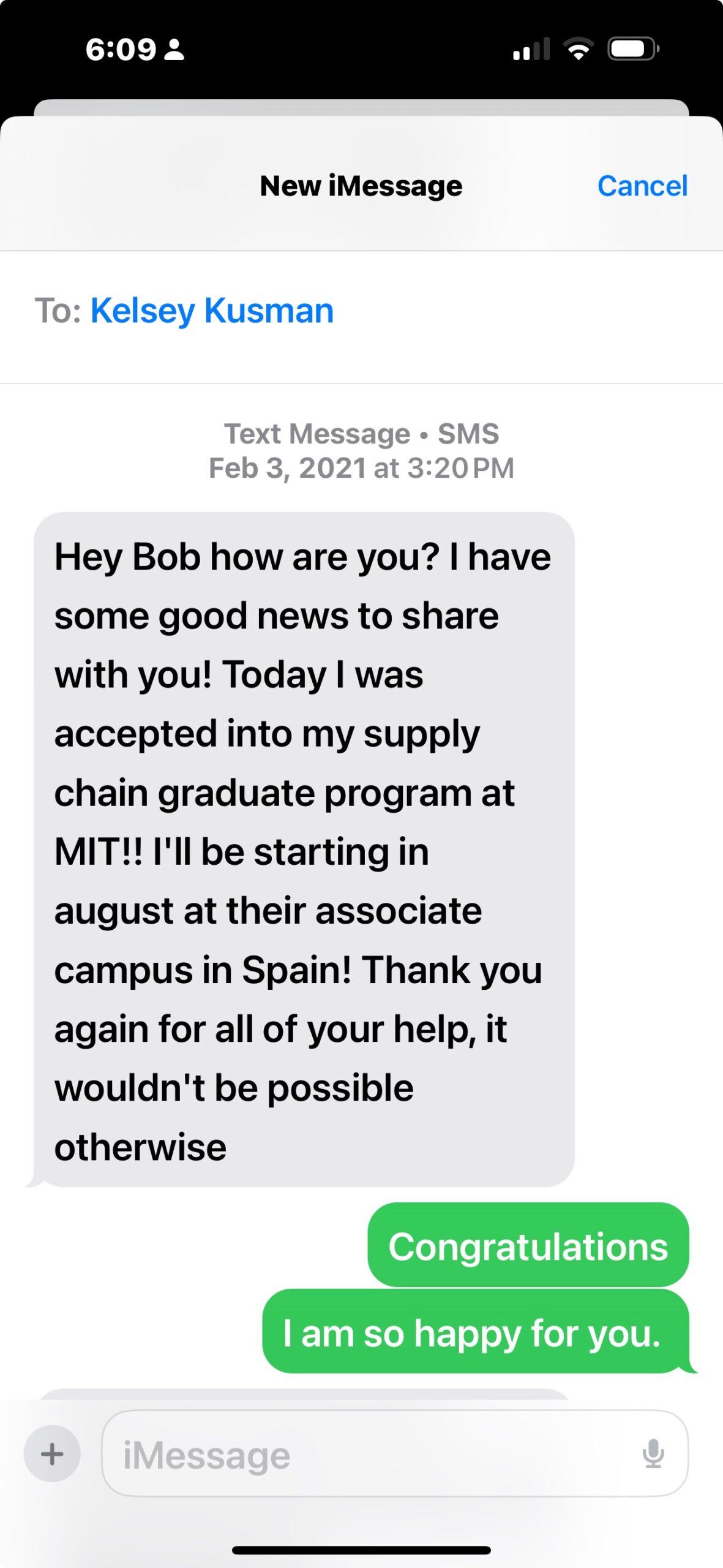
Task: Select the Kelsey Kusman recipient
Action: [x=212, y=311]
